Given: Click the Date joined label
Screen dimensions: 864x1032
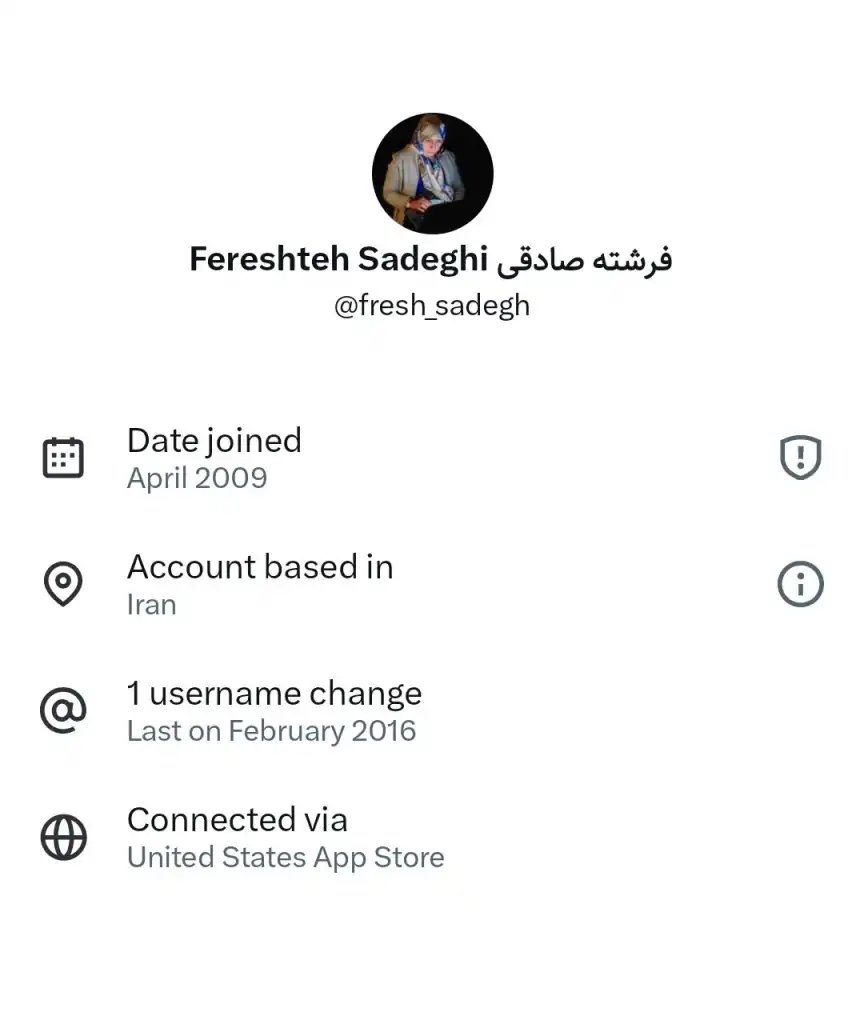Looking at the screenshot, I should 214,440.
